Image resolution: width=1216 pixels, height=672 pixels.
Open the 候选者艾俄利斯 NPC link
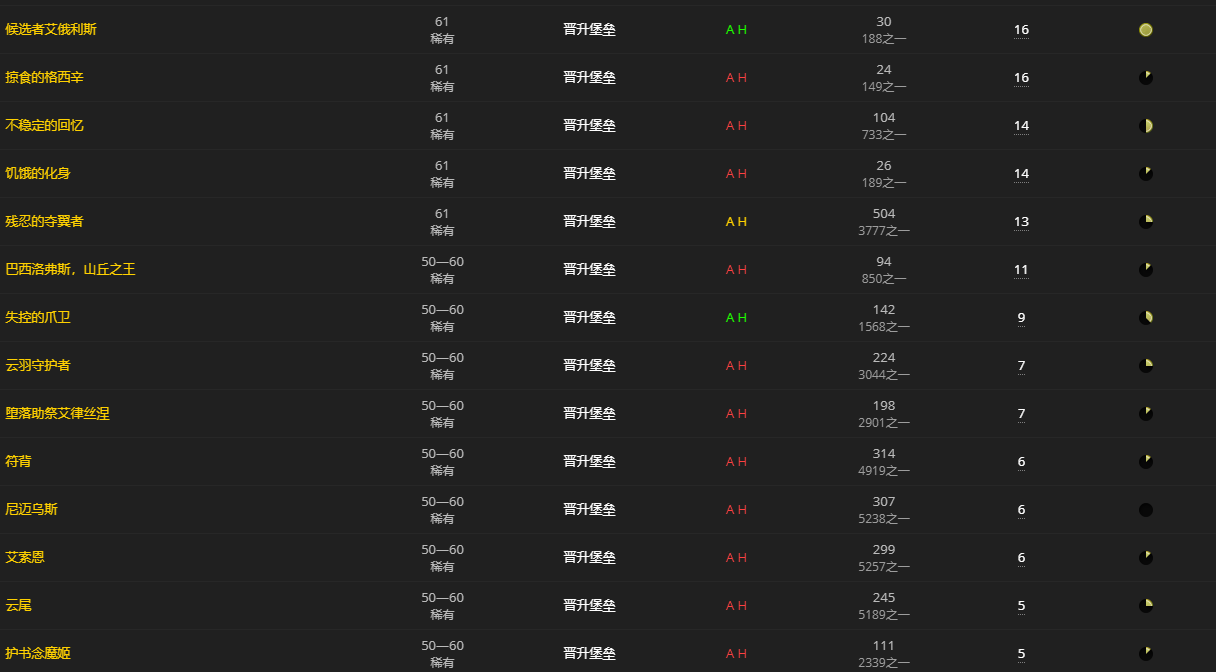(51, 30)
